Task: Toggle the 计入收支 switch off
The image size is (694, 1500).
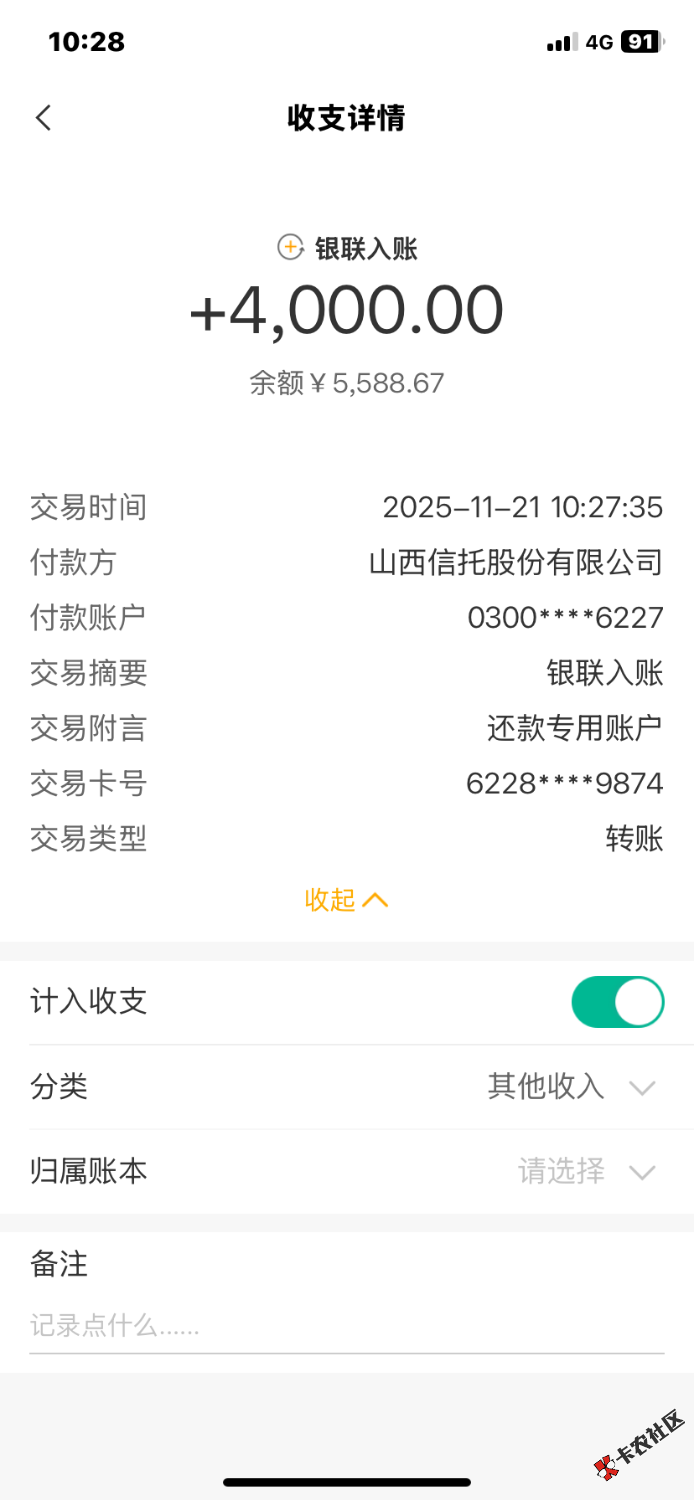Action: 617,1002
